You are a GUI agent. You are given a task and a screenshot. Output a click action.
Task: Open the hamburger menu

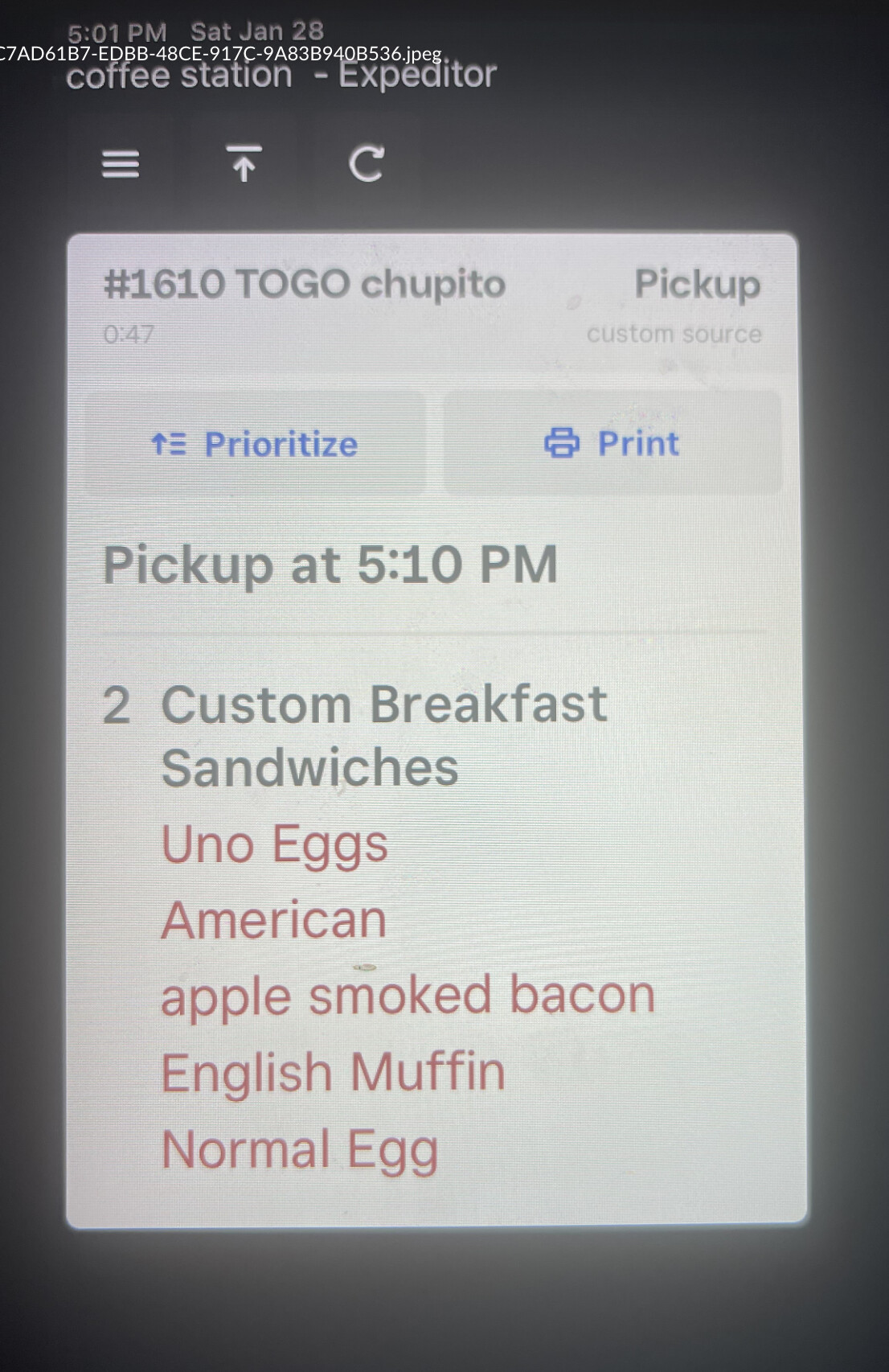[121, 164]
